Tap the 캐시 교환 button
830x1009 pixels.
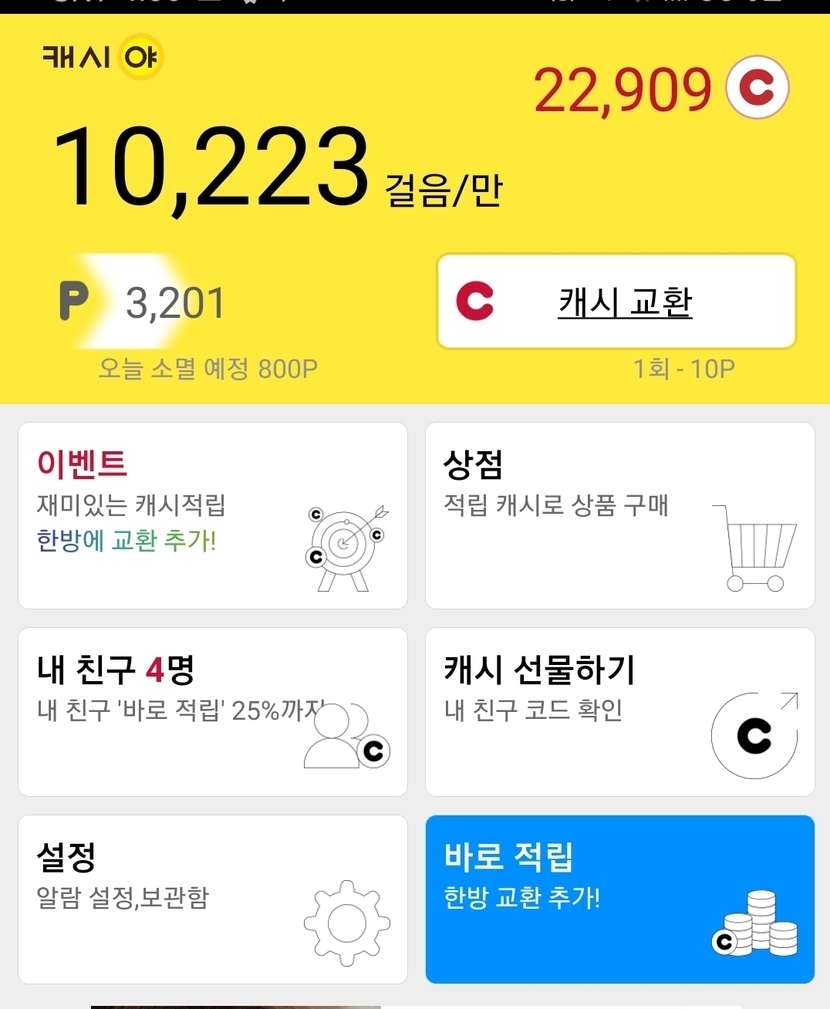click(616, 302)
